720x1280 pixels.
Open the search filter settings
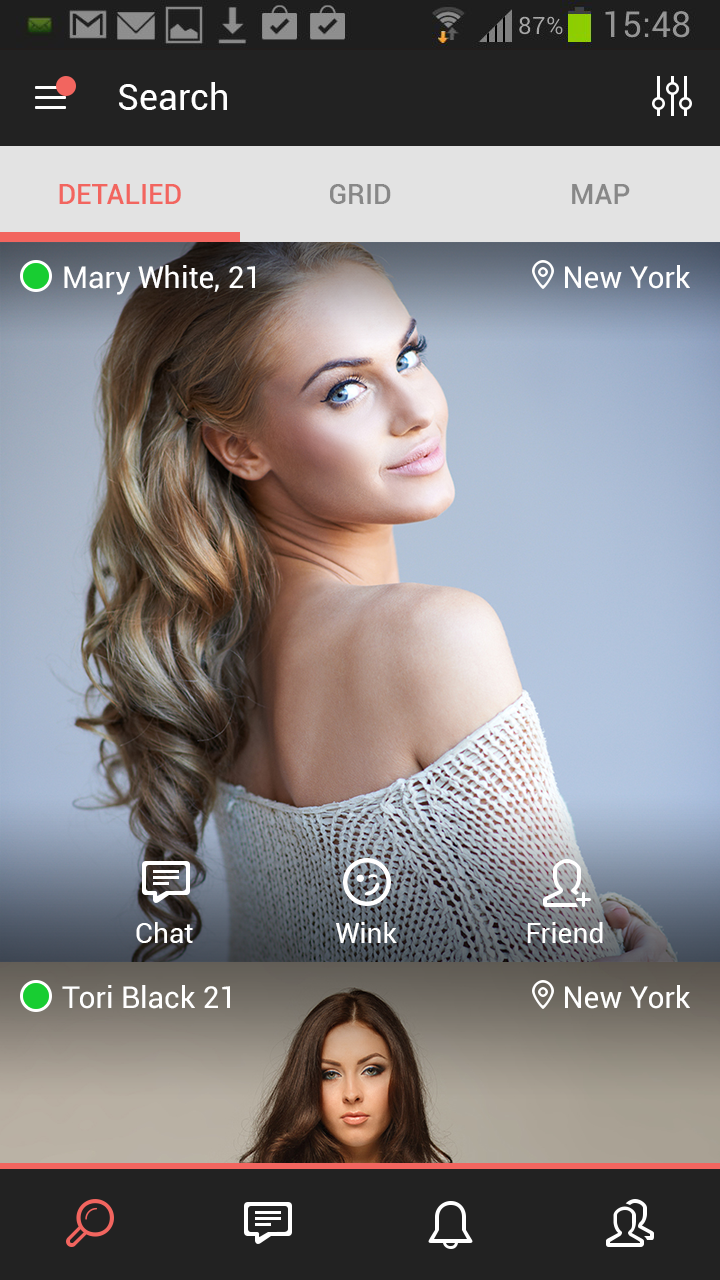click(x=671, y=97)
